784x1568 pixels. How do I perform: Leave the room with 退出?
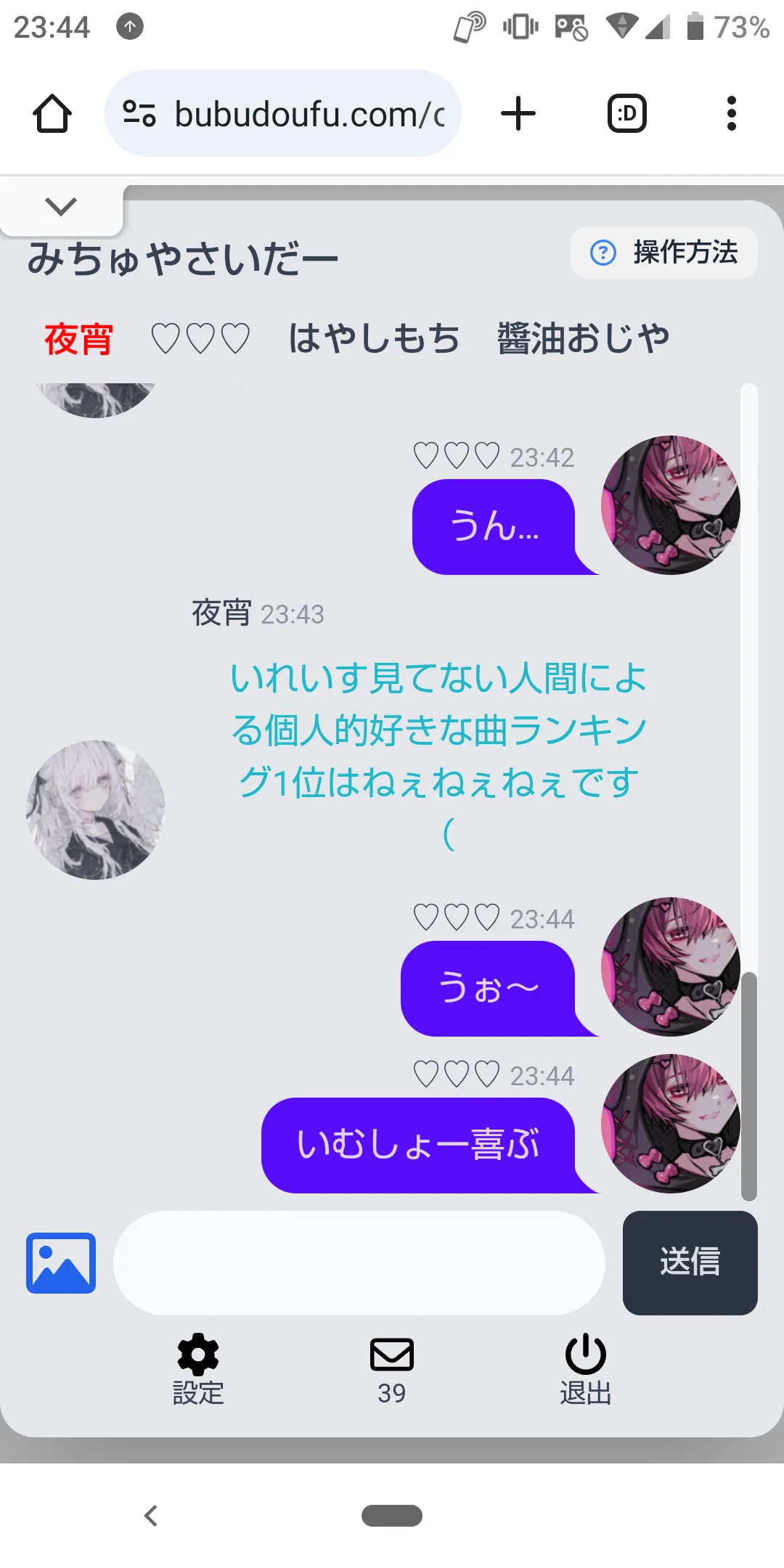[586, 1369]
